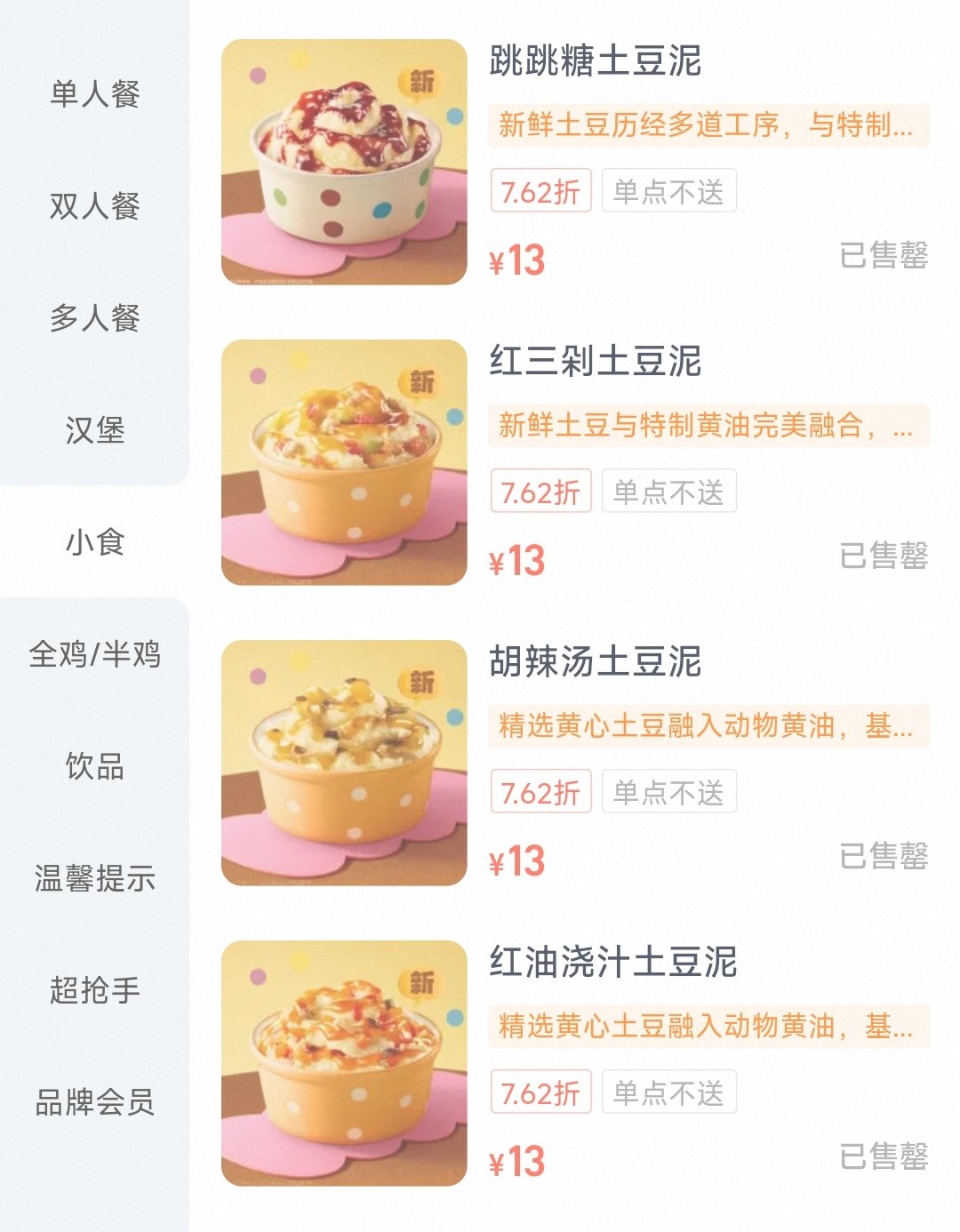Open the 胡辣汤土豆泥 product
960x1232 pixels.
tap(595, 662)
